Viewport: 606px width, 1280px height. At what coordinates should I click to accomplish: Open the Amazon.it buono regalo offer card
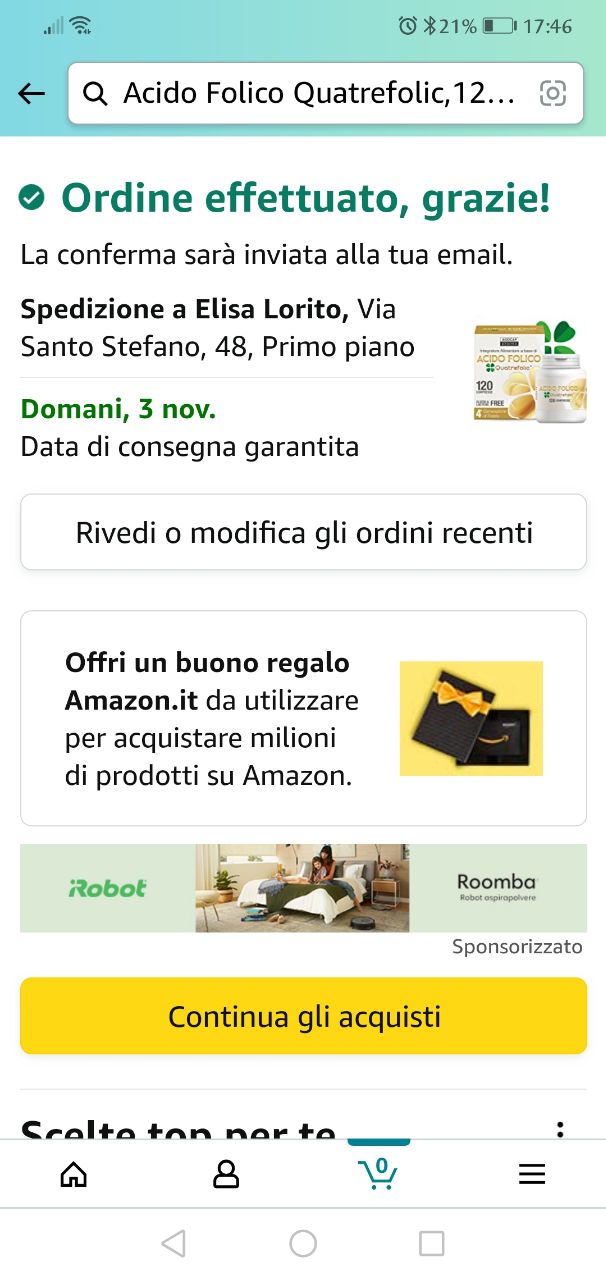pos(303,718)
